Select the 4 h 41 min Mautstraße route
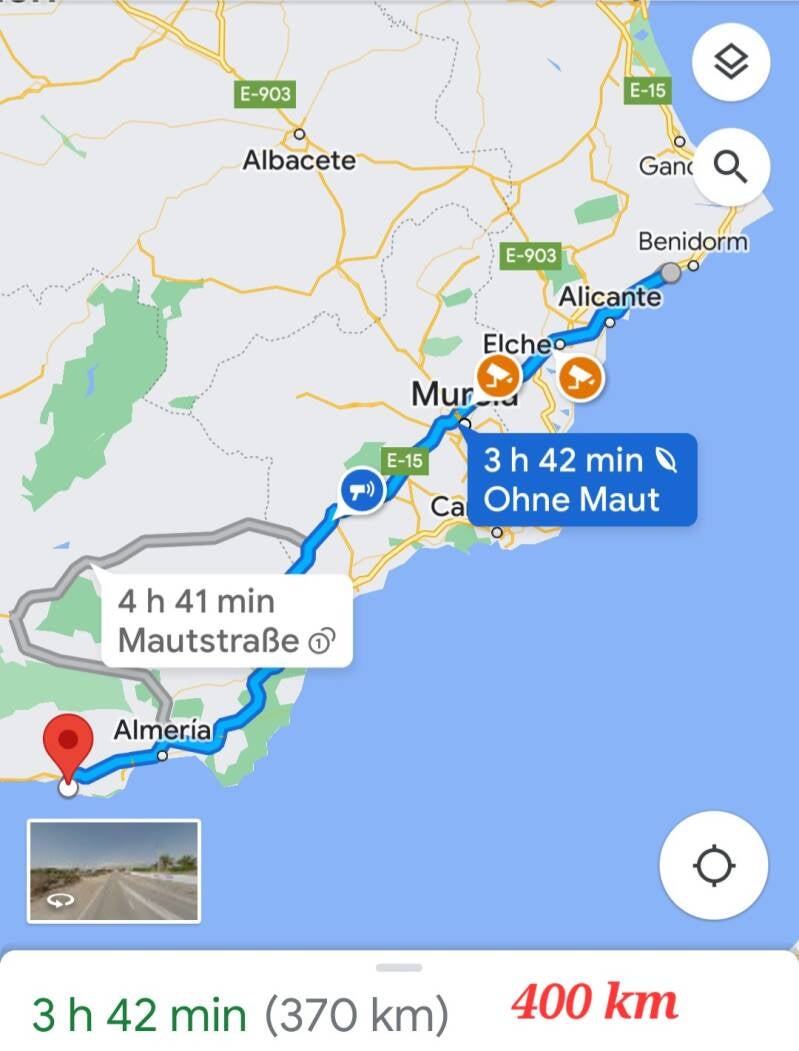The width and height of the screenshot is (799, 1051). pyautogui.click(x=226, y=621)
